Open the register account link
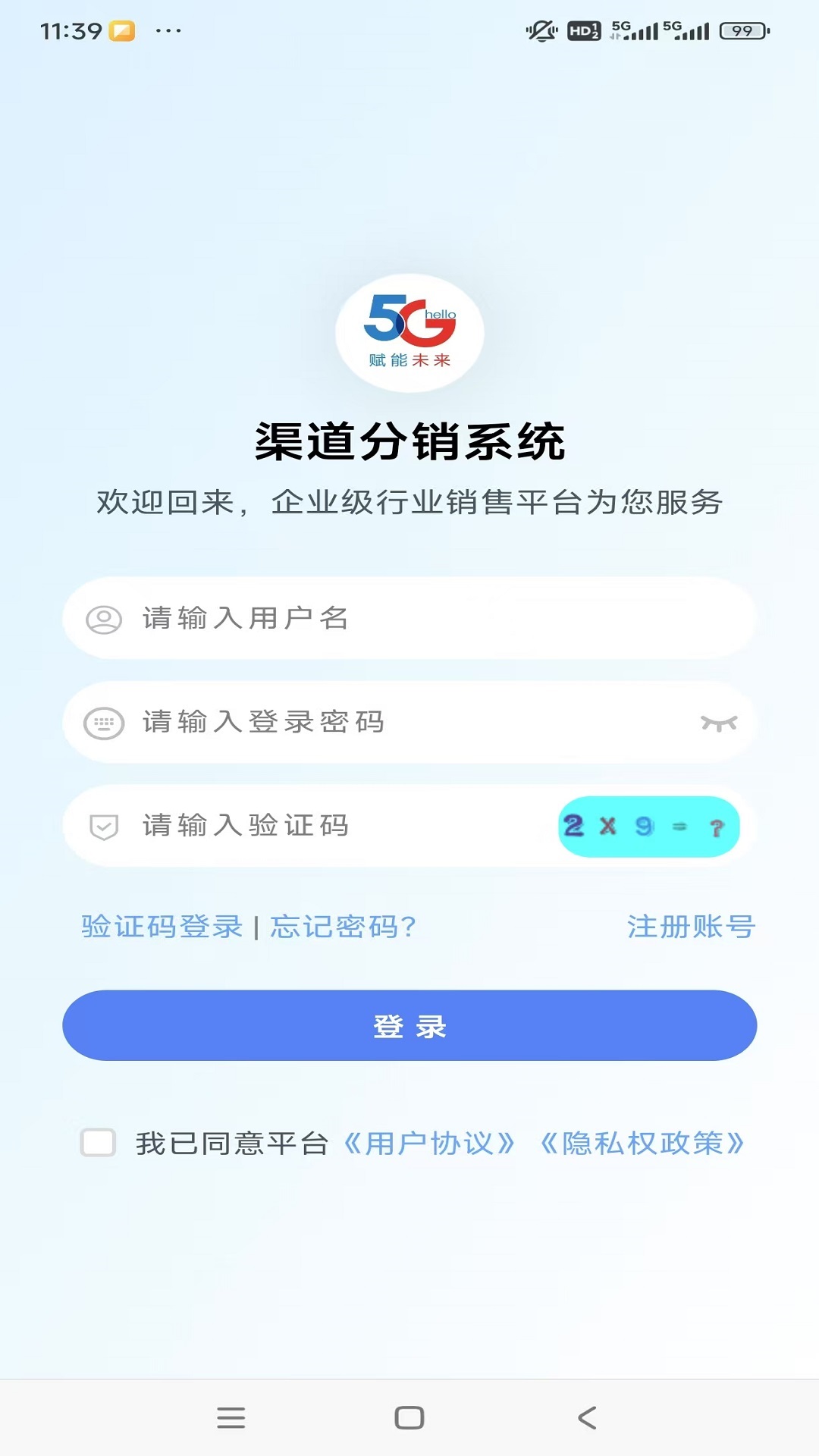This screenshot has height=1456, width=819. point(691,927)
